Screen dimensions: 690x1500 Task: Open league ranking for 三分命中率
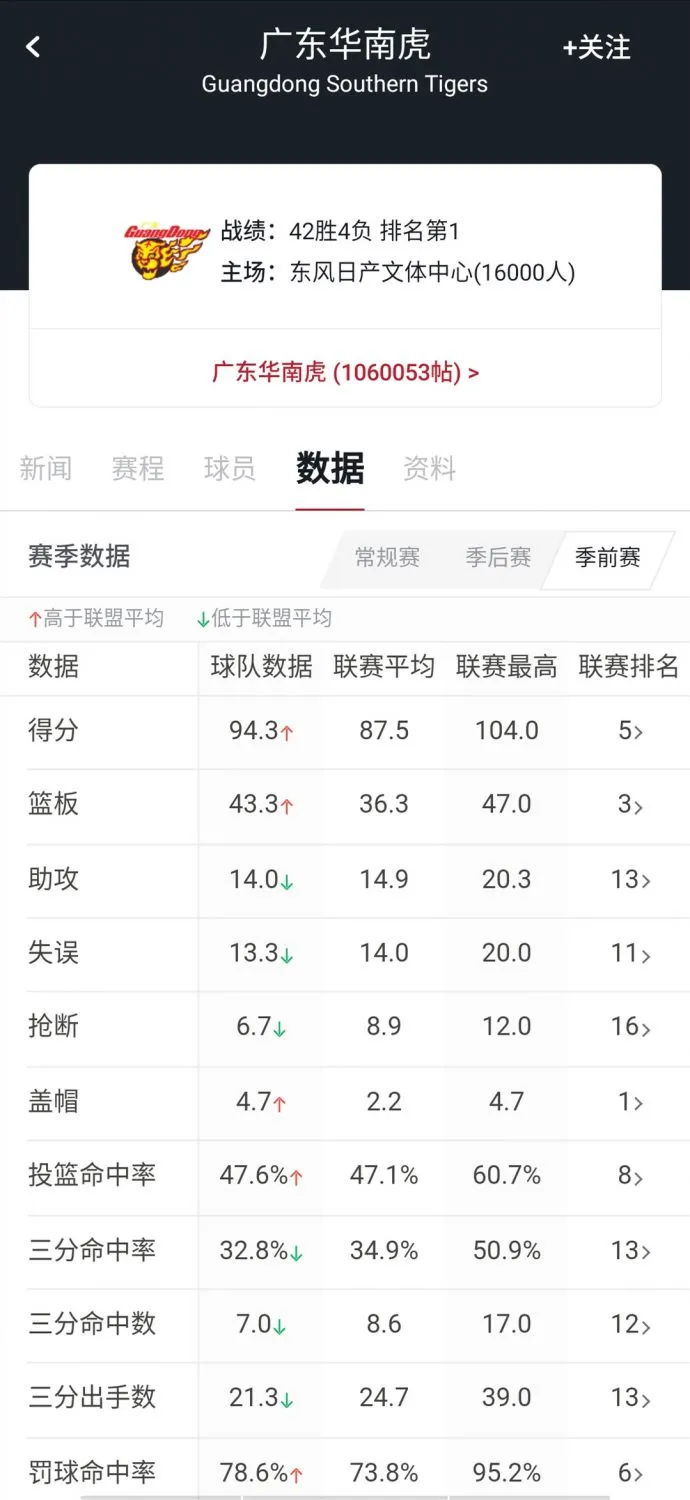[630, 1250]
